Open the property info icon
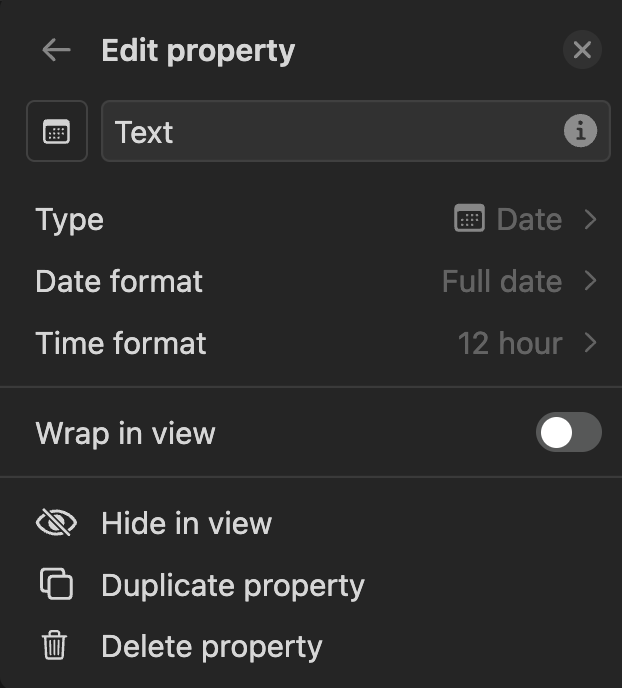 (x=580, y=131)
